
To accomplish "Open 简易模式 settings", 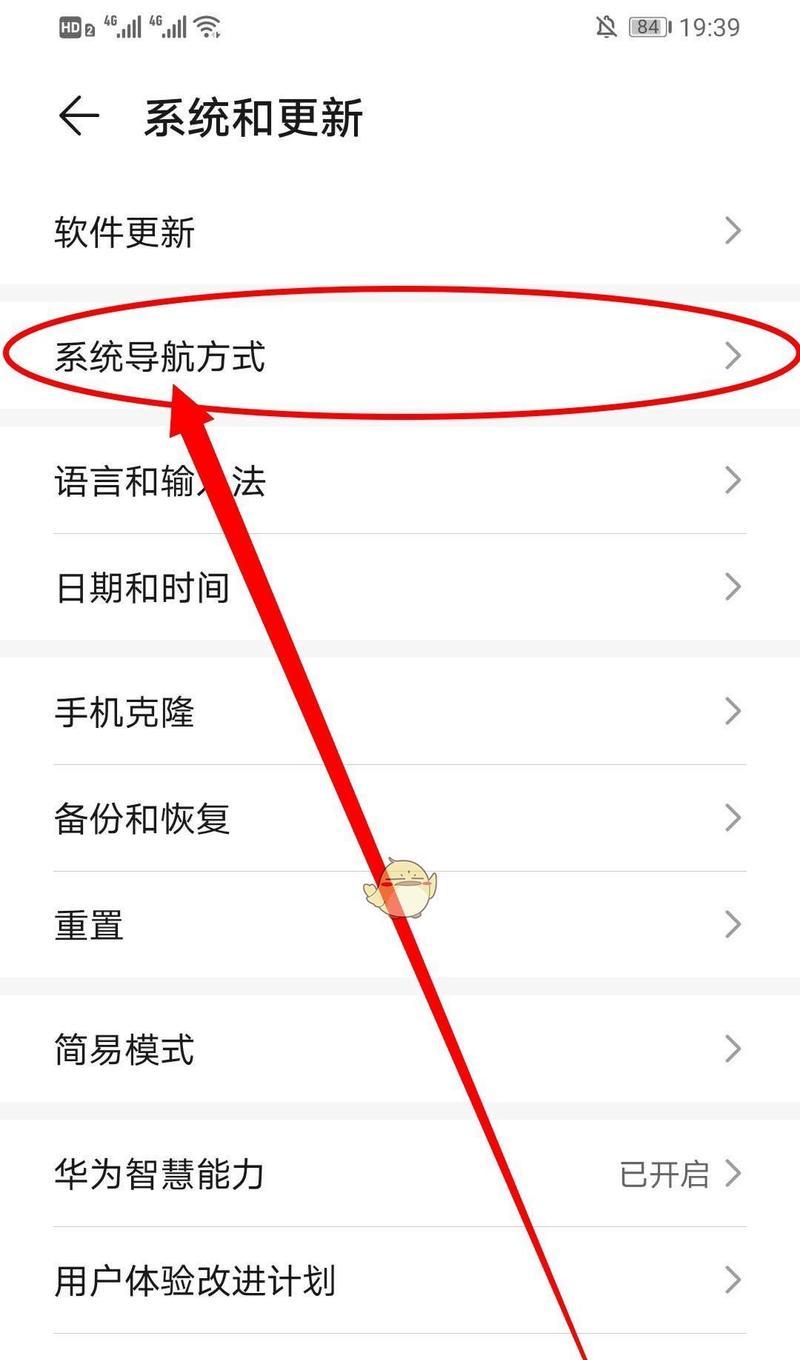I will pyautogui.click(x=400, y=1049).
